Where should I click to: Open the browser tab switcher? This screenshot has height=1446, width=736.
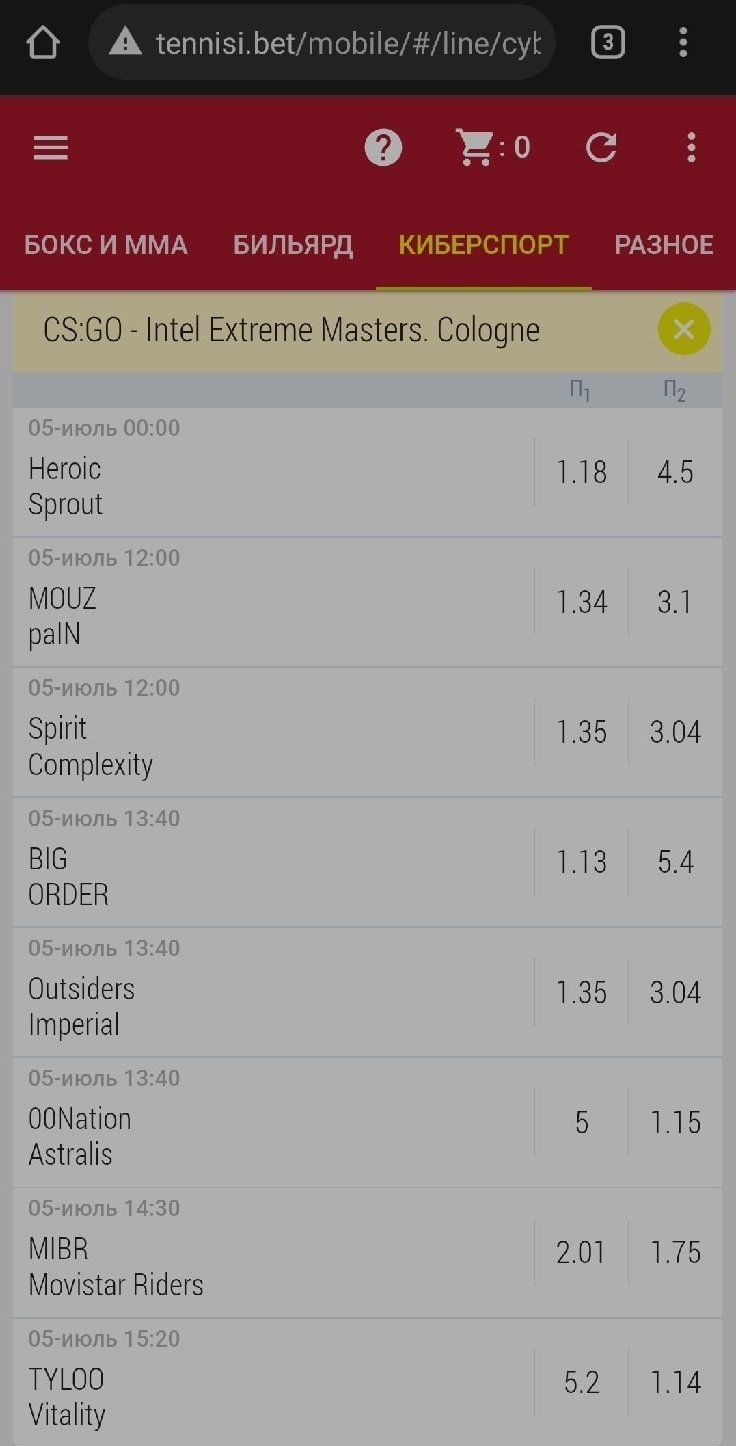(x=608, y=42)
